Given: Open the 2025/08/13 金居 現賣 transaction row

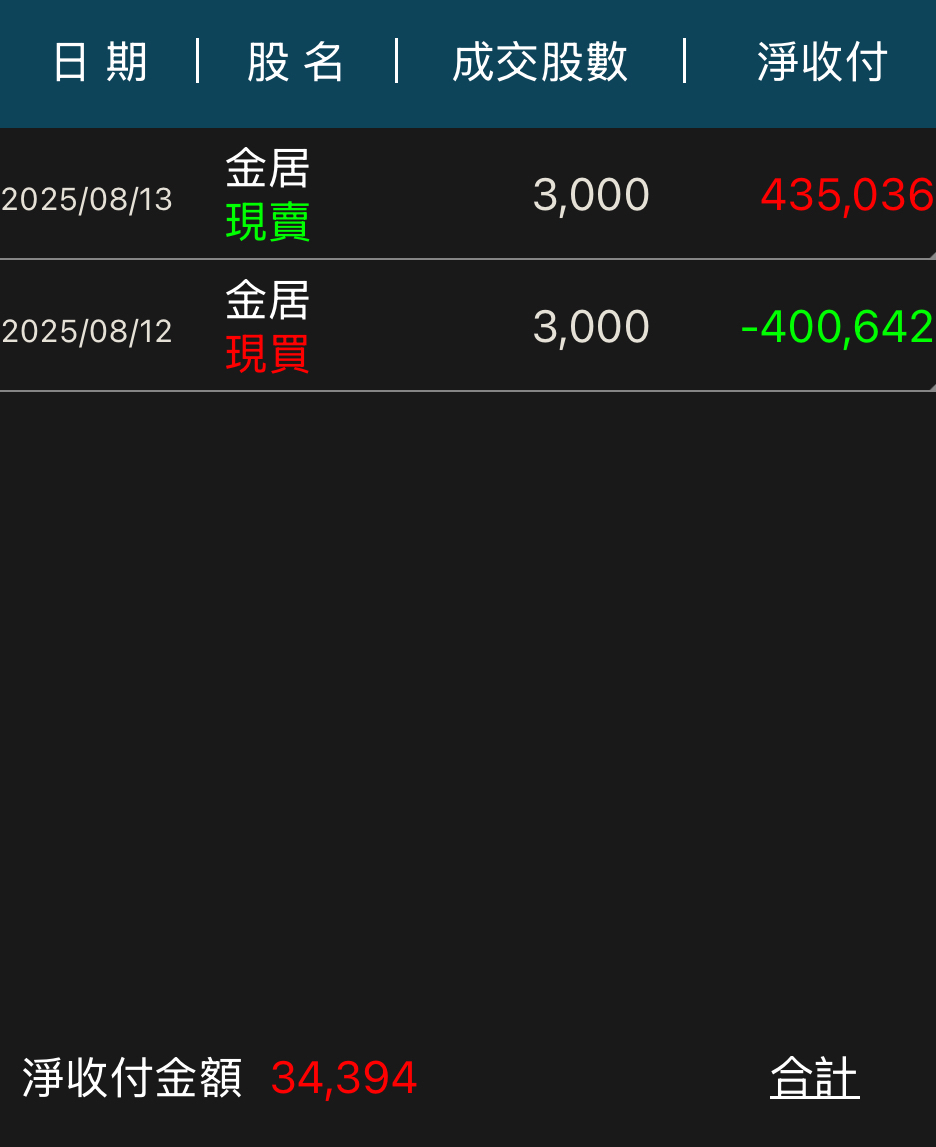Looking at the screenshot, I should tap(468, 195).
